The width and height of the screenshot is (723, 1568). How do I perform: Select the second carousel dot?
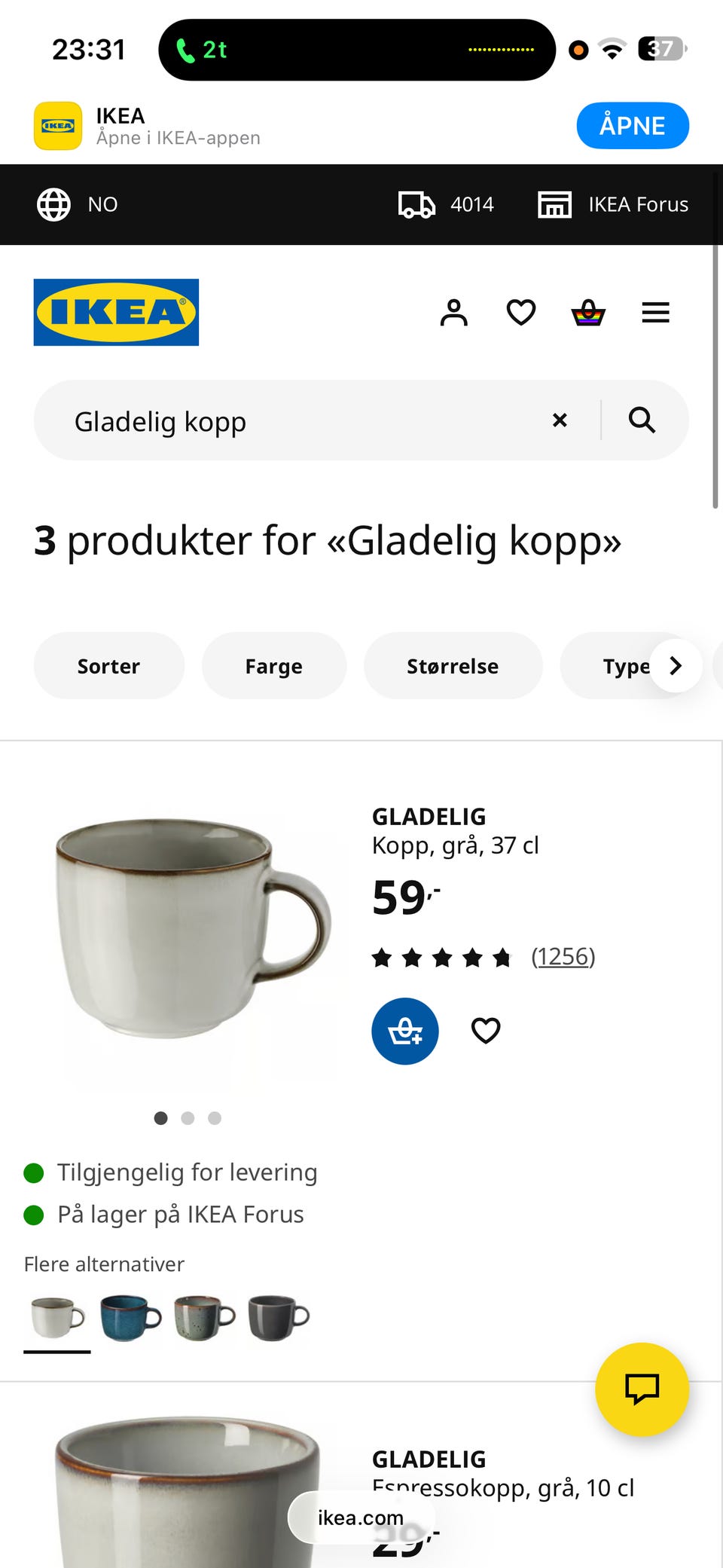pyautogui.click(x=188, y=1118)
